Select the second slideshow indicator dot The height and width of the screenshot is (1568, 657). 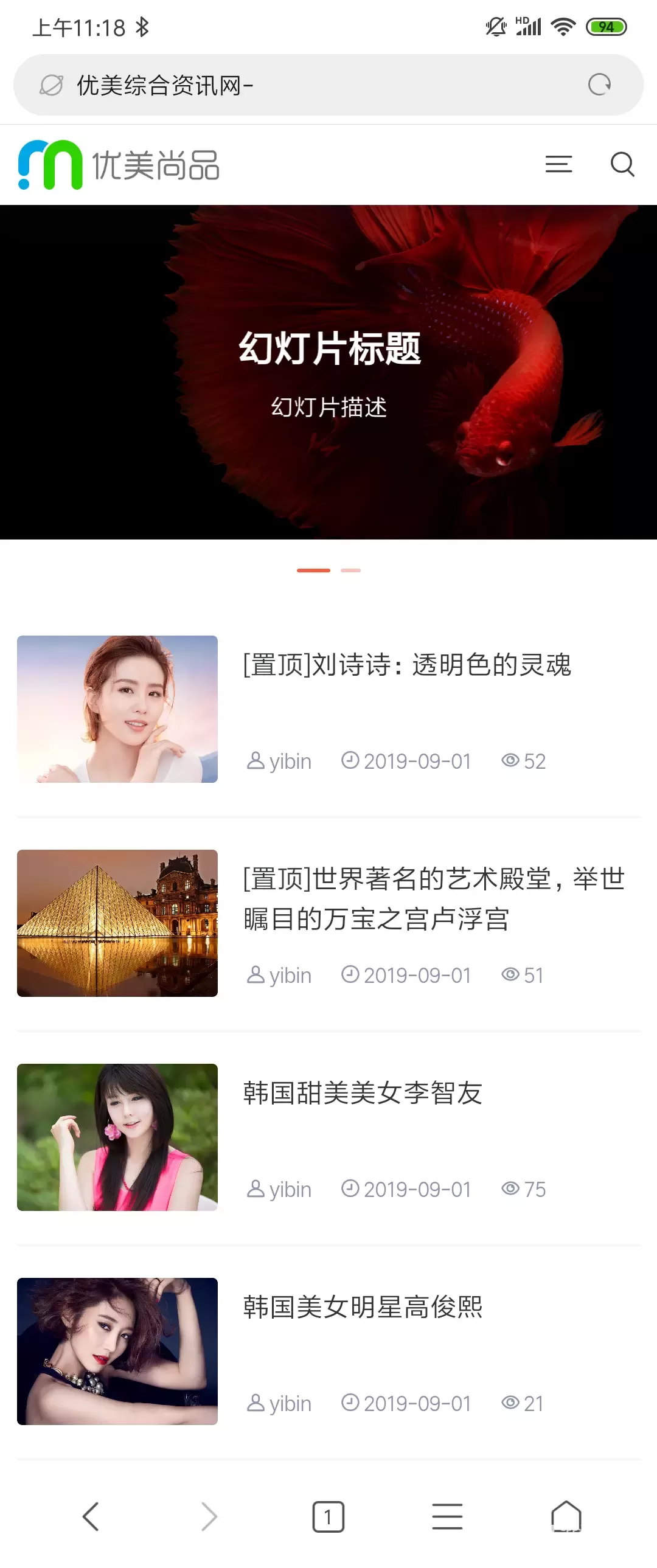coord(351,570)
